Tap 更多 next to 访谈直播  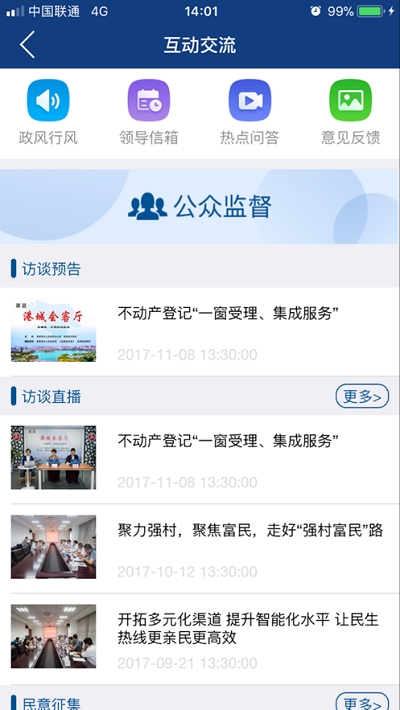pyautogui.click(x=362, y=396)
